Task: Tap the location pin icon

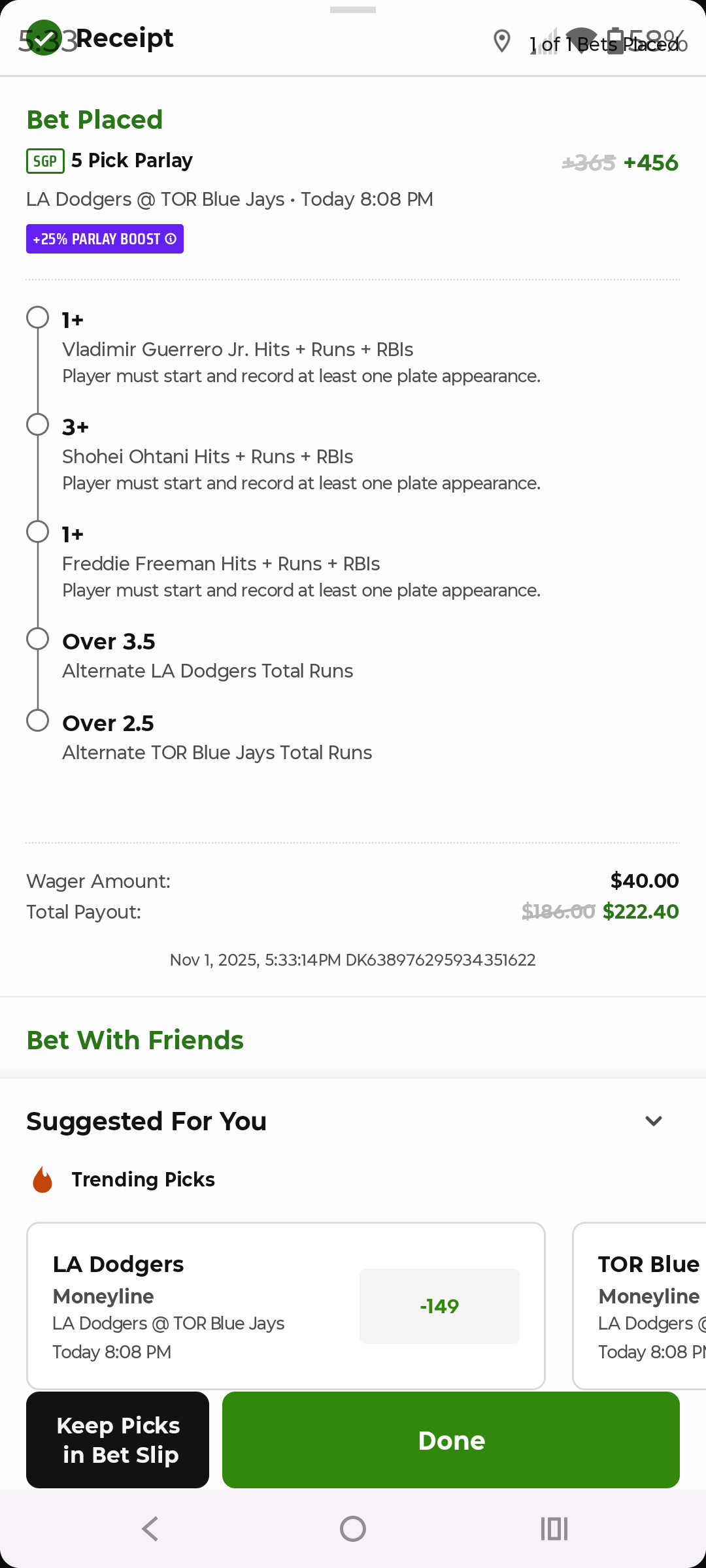Action: 501,41
